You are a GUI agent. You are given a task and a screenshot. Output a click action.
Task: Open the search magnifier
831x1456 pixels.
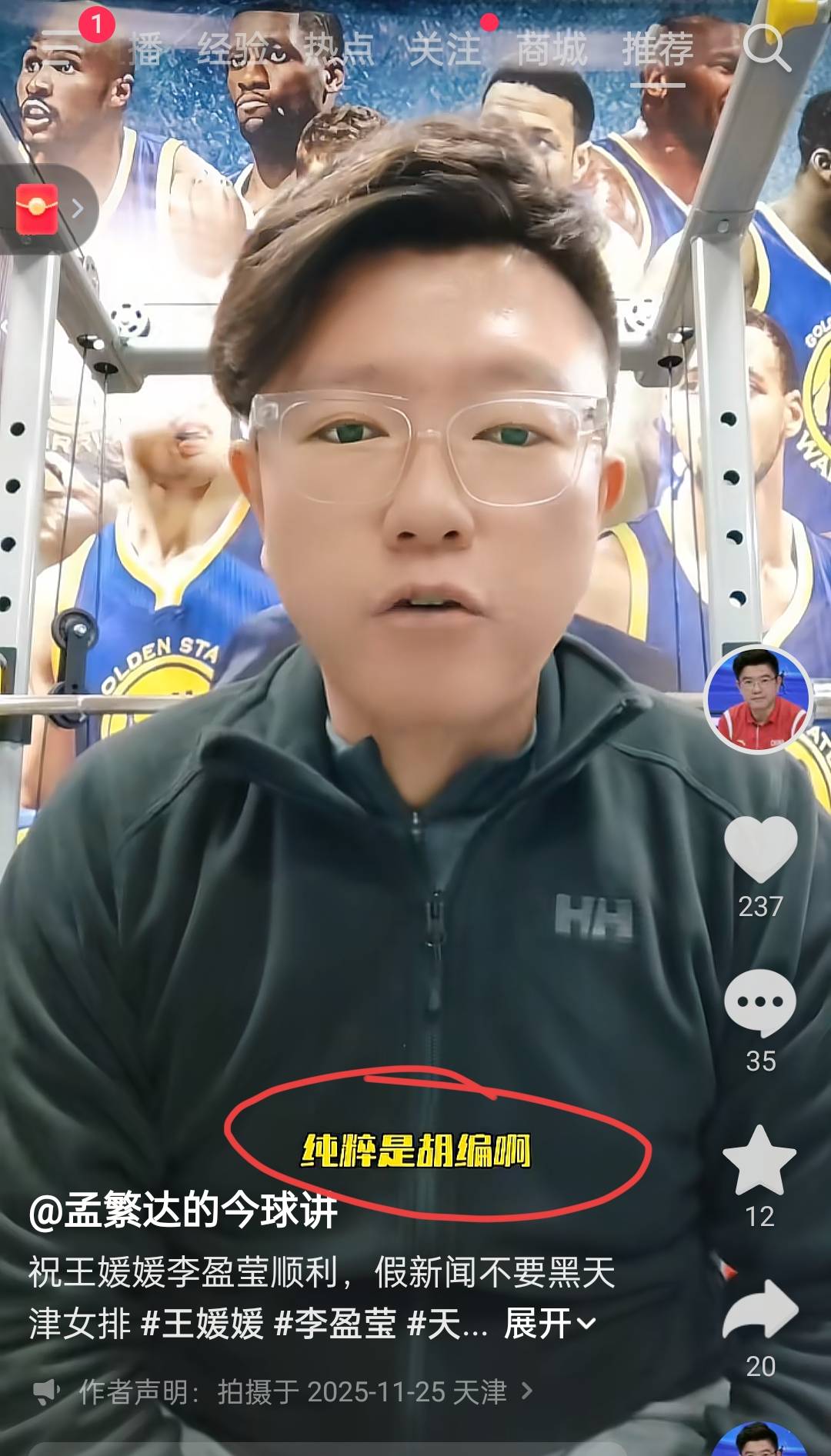[766, 48]
